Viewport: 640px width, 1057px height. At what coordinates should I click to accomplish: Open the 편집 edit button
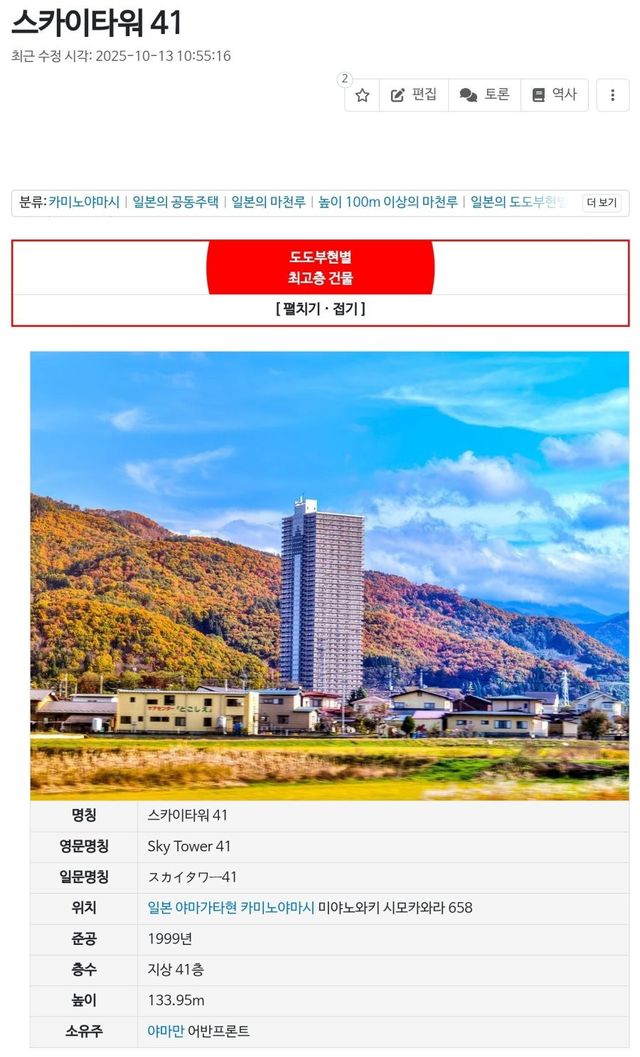(414, 95)
